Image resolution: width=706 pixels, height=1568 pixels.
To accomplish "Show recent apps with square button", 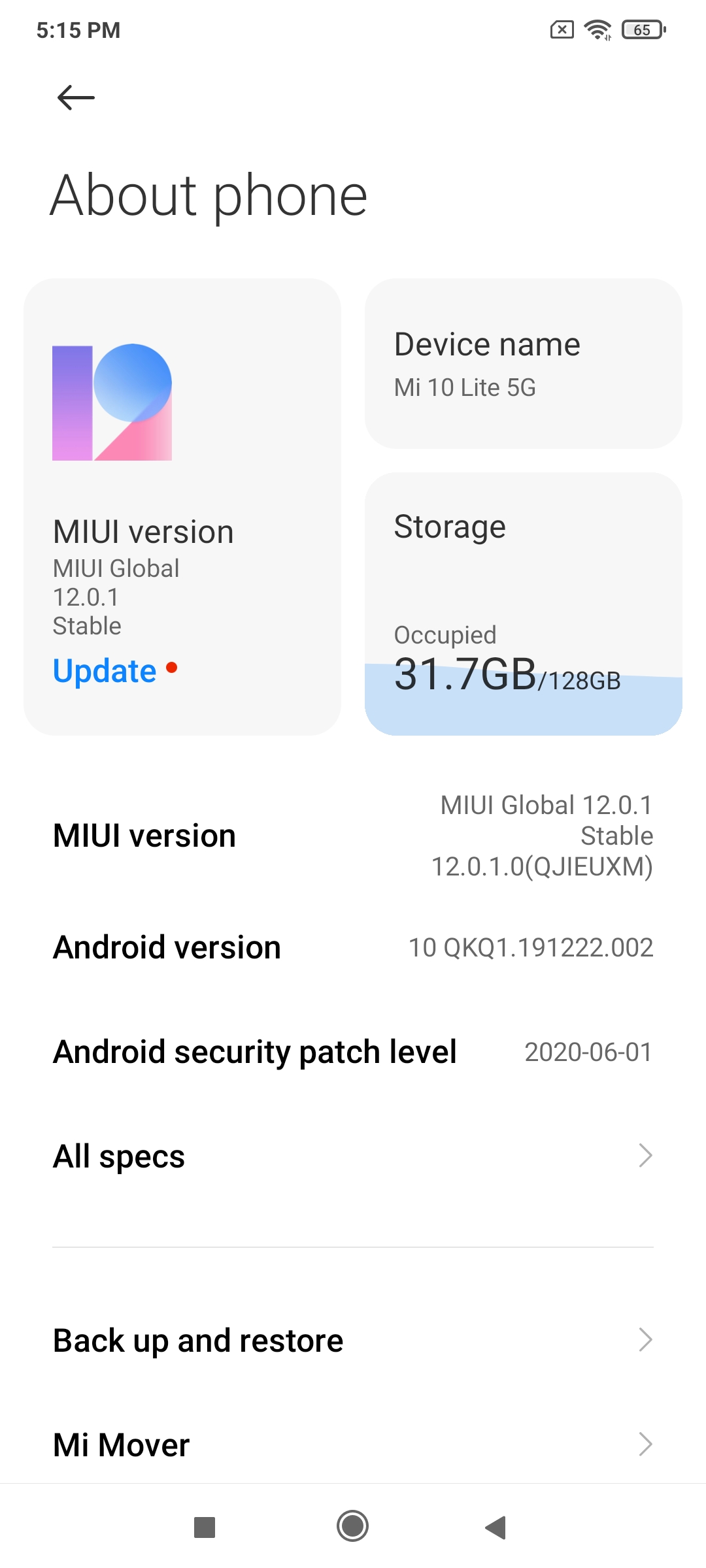I will tap(205, 1527).
